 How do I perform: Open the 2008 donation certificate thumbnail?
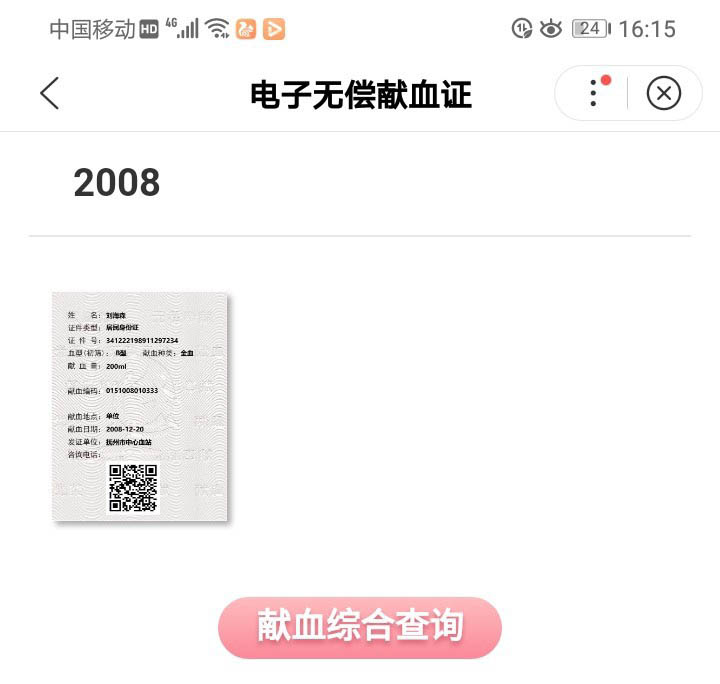click(140, 406)
